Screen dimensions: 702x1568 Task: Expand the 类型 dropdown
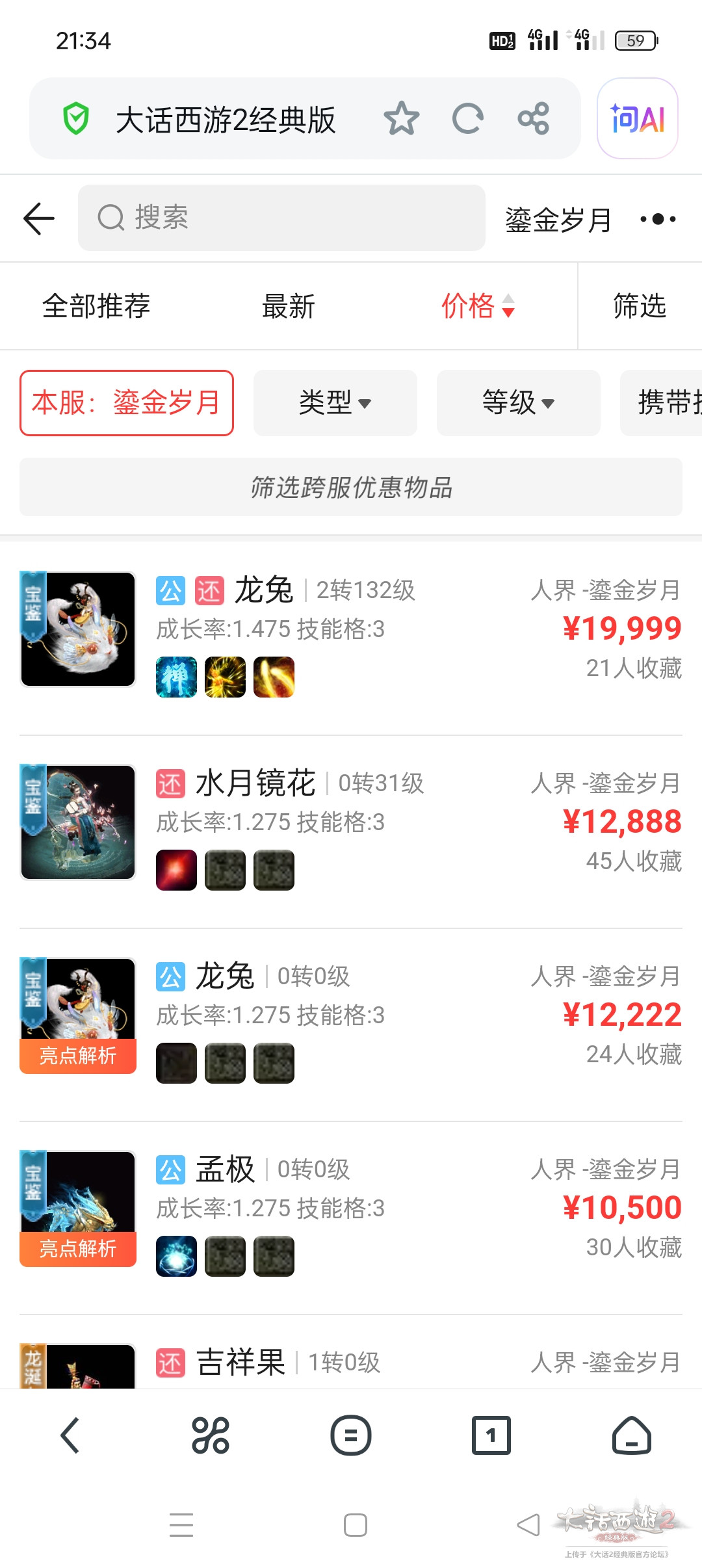[335, 403]
